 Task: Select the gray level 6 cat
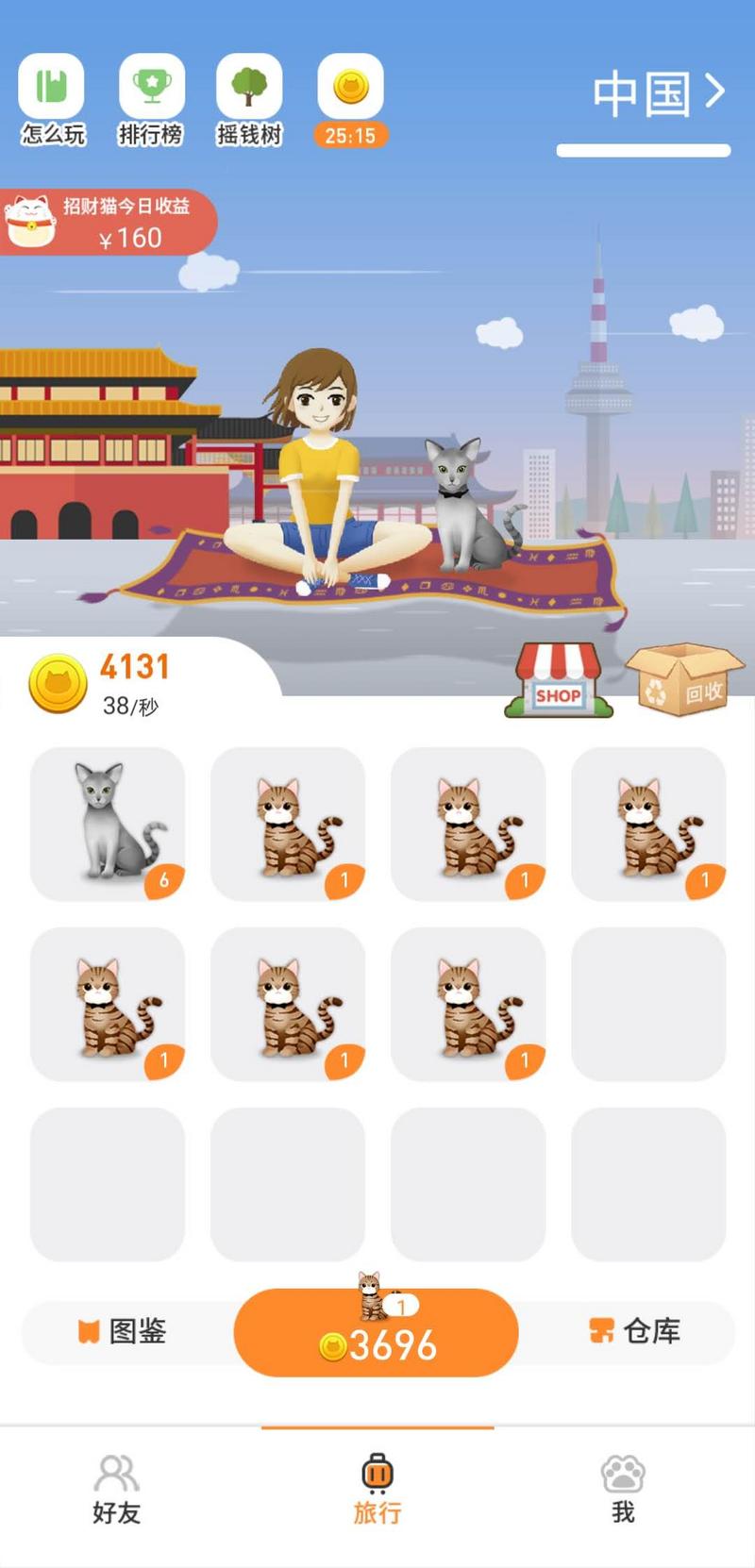click(108, 824)
